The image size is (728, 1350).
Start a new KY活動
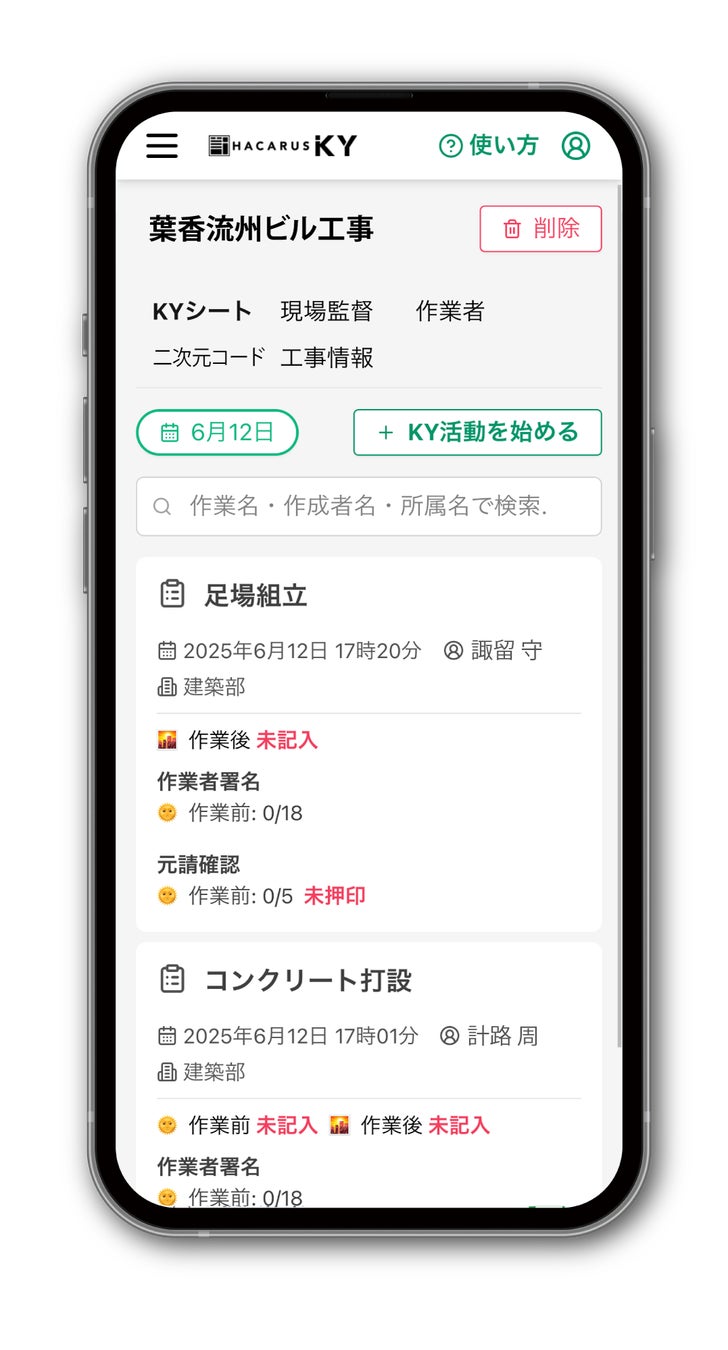pos(478,432)
